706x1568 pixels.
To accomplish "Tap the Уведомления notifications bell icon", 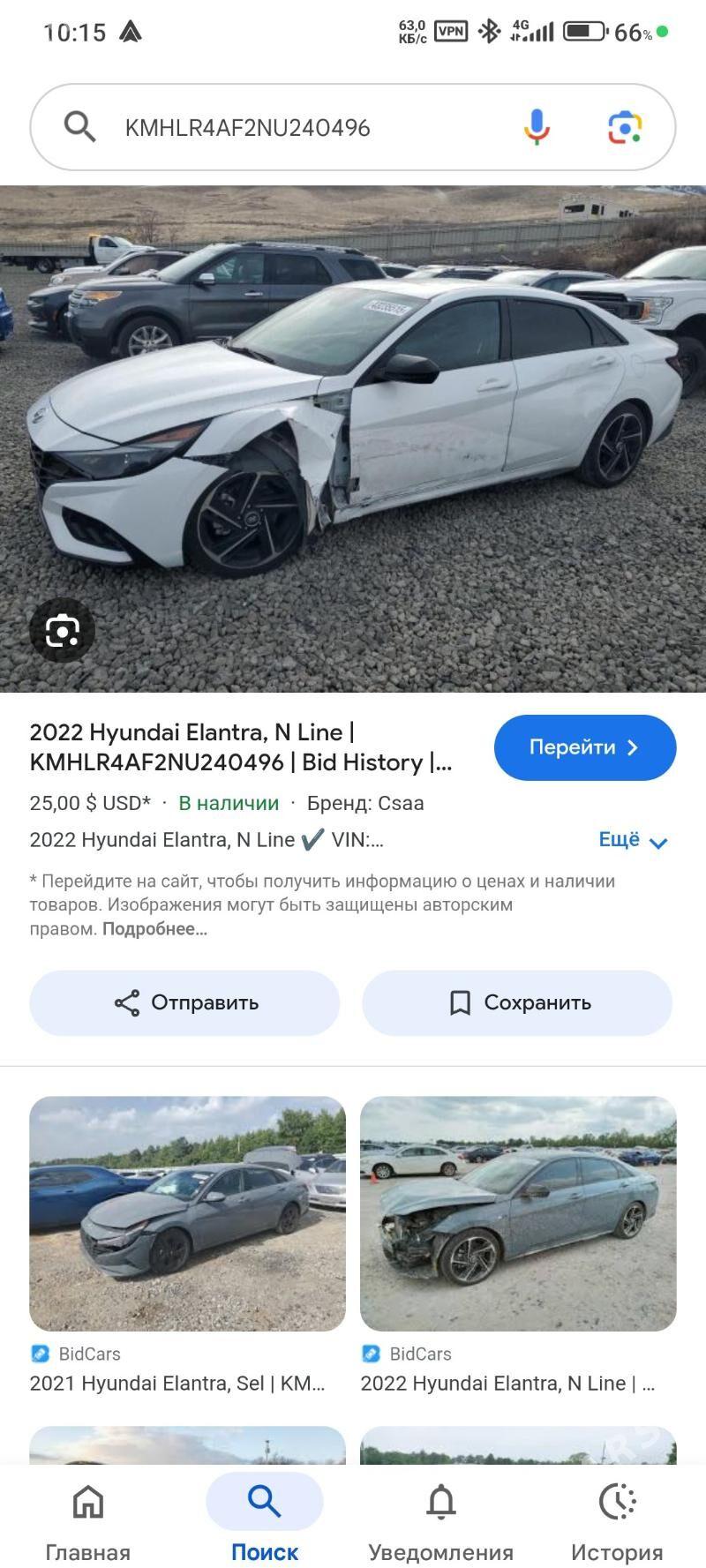I will coord(440,1501).
